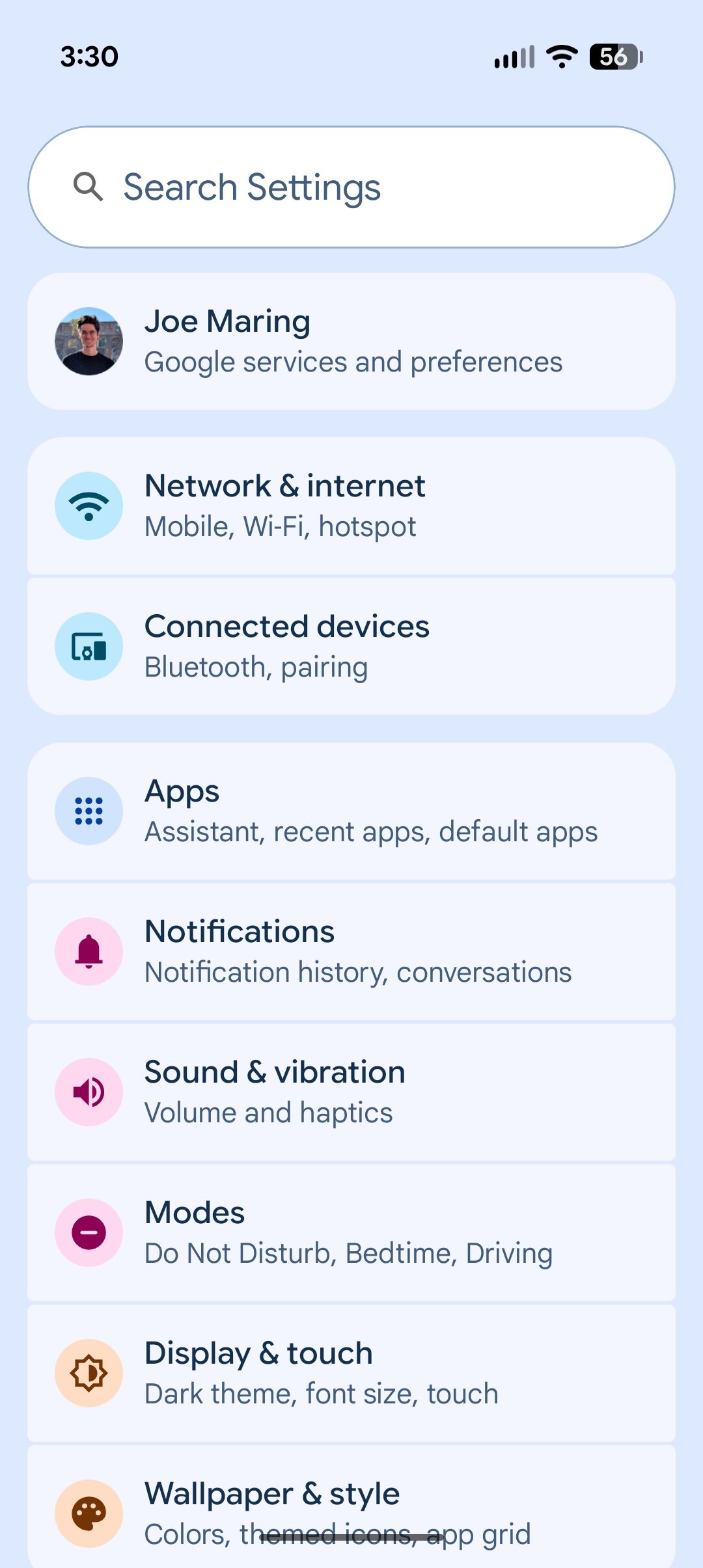Open Sound & vibration volume settings
The height and width of the screenshot is (1568, 703).
click(351, 1092)
